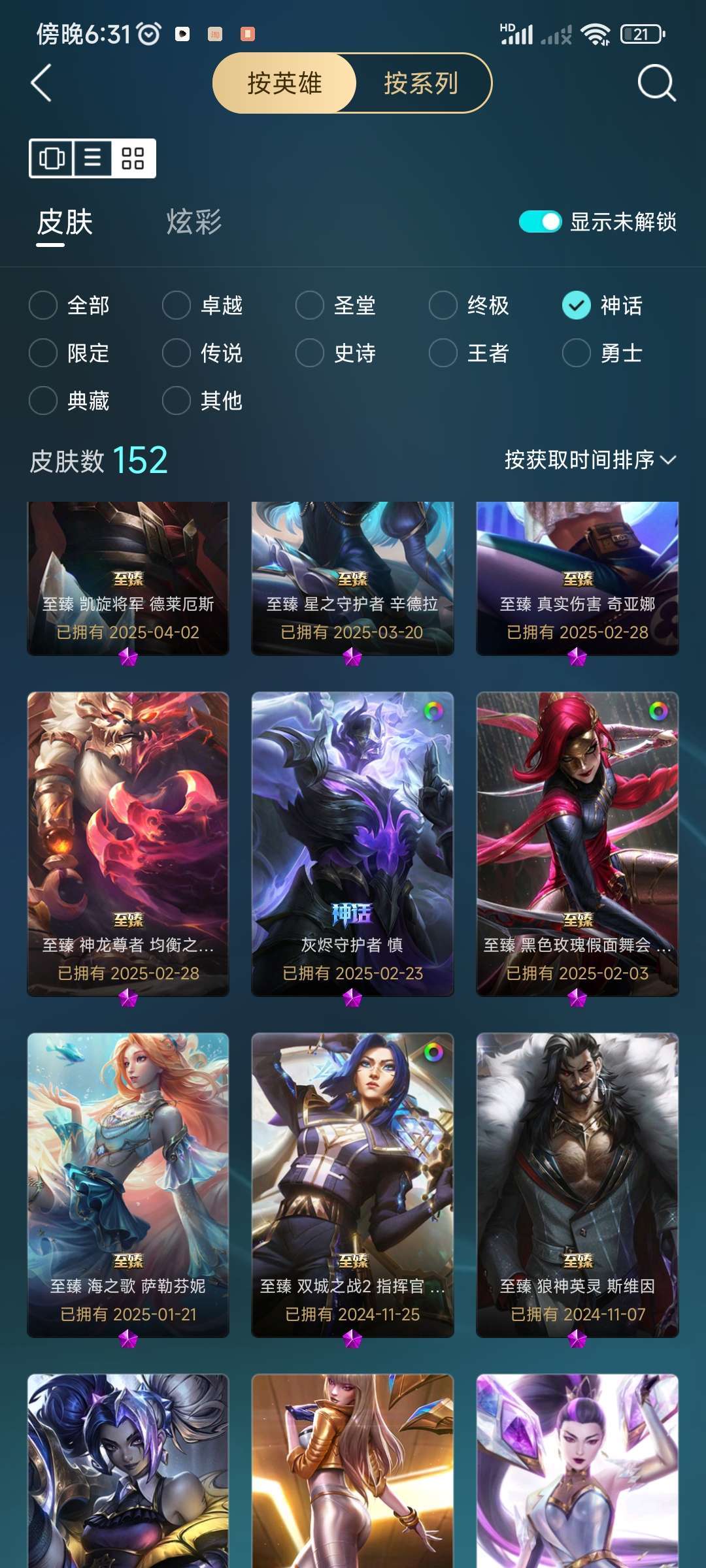The height and width of the screenshot is (1568, 706).
Task: Go back using the top-left arrow
Action: (x=41, y=83)
